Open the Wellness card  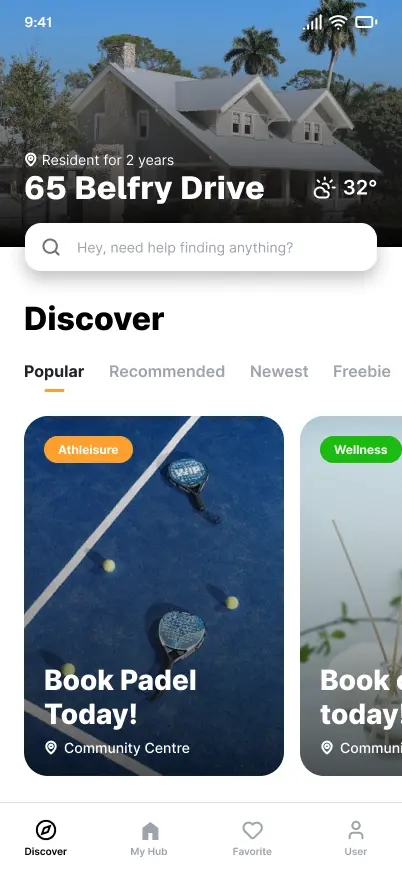351,596
